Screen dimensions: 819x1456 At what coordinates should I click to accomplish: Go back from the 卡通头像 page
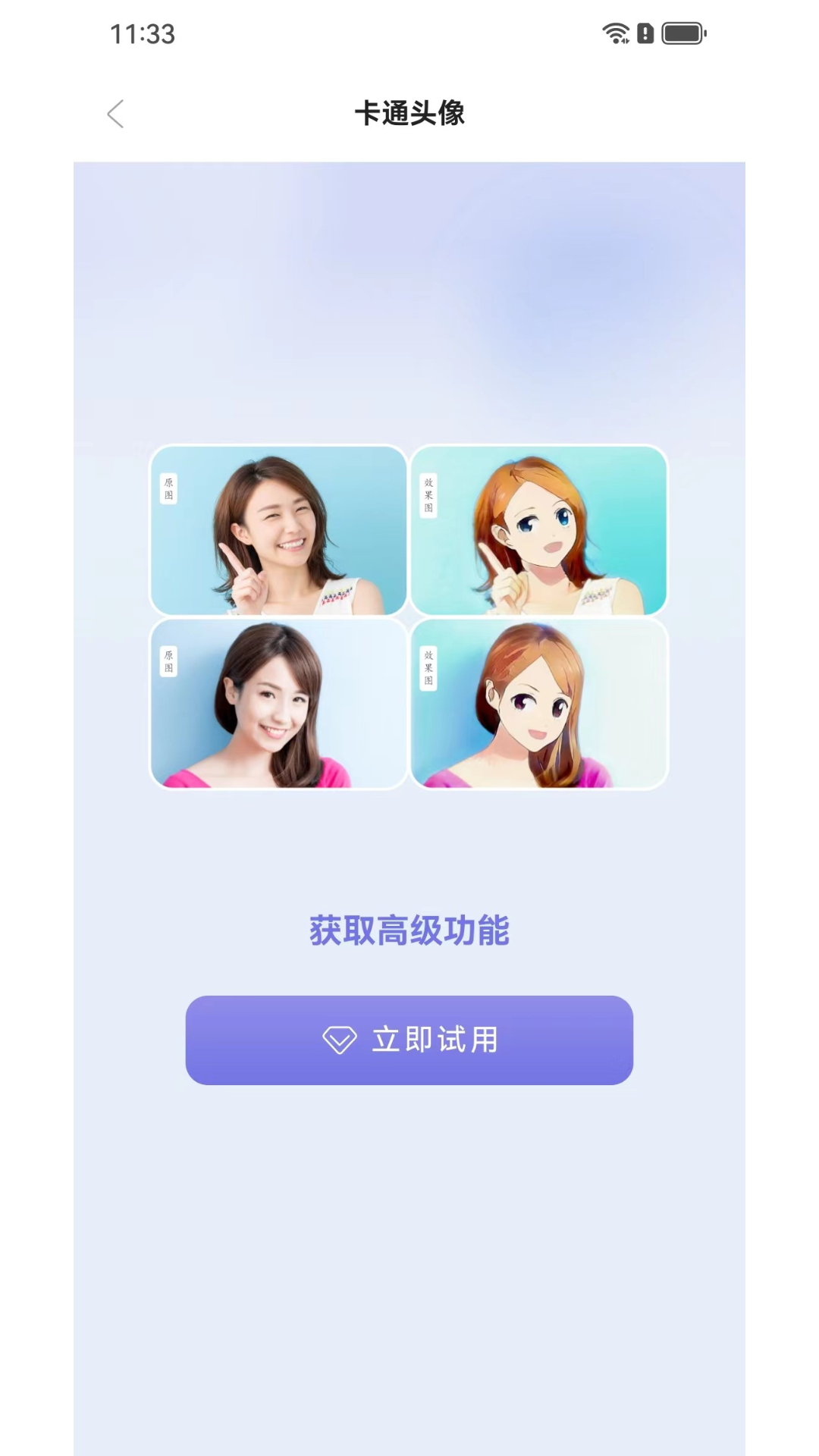point(116,115)
